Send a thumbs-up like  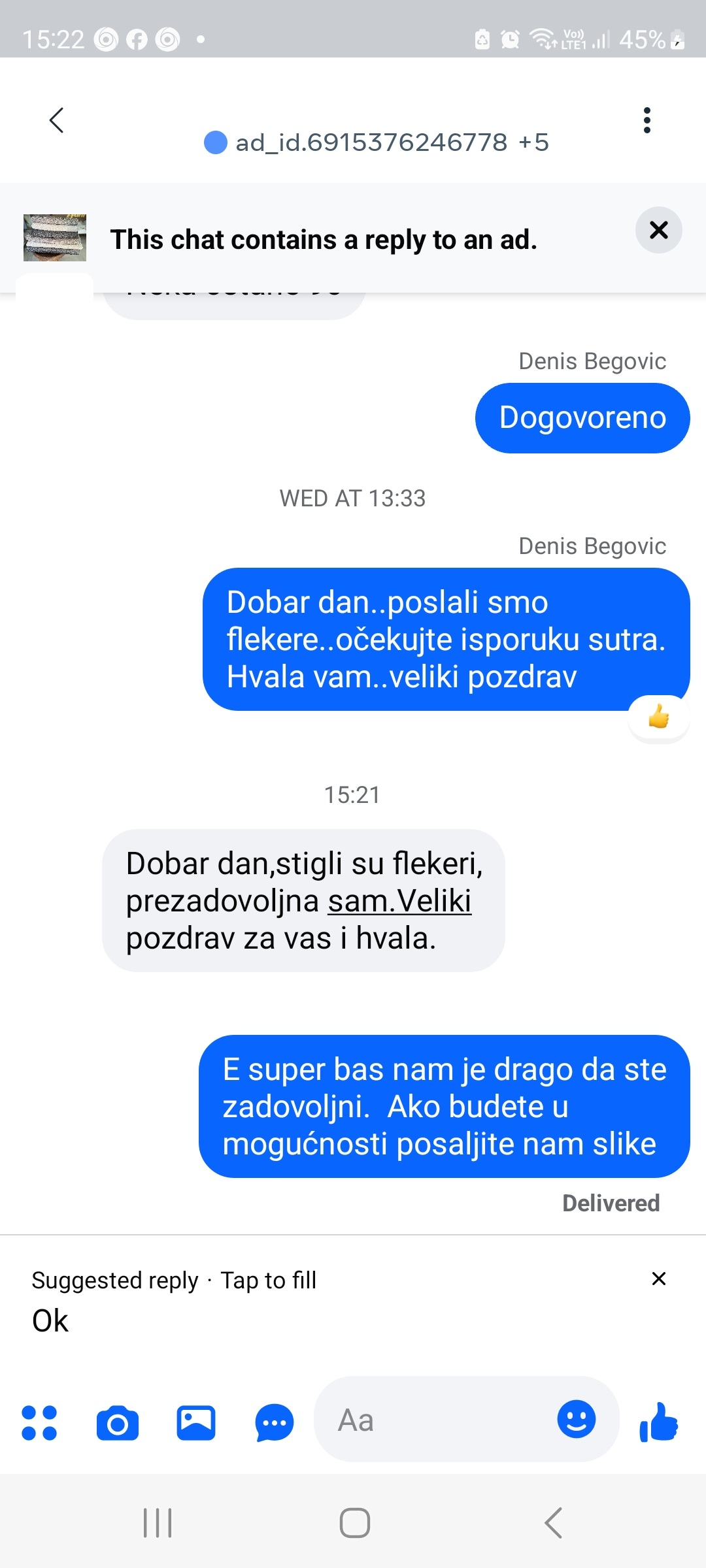659,1422
